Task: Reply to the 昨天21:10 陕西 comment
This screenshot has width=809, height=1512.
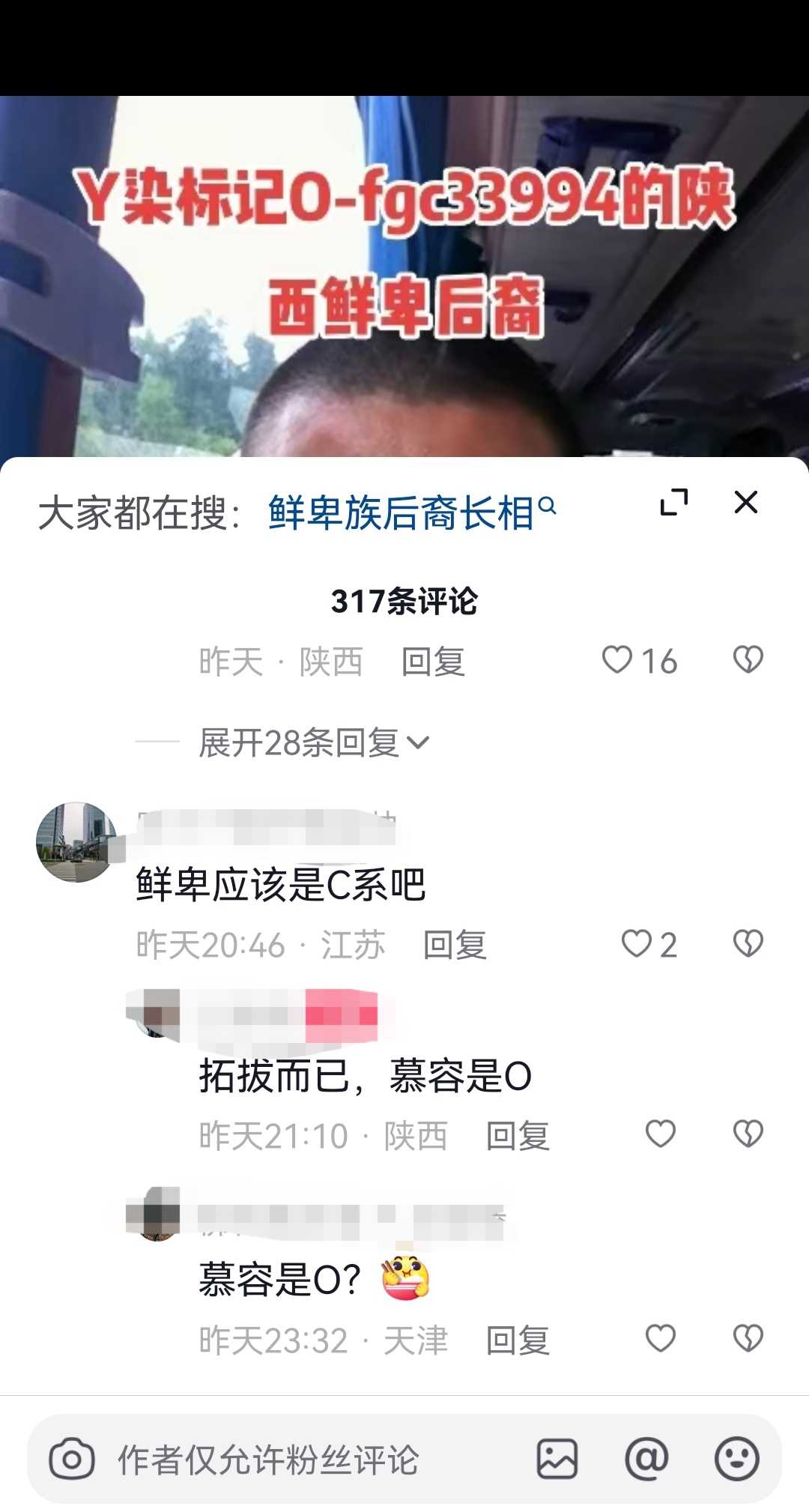Action: click(517, 1136)
